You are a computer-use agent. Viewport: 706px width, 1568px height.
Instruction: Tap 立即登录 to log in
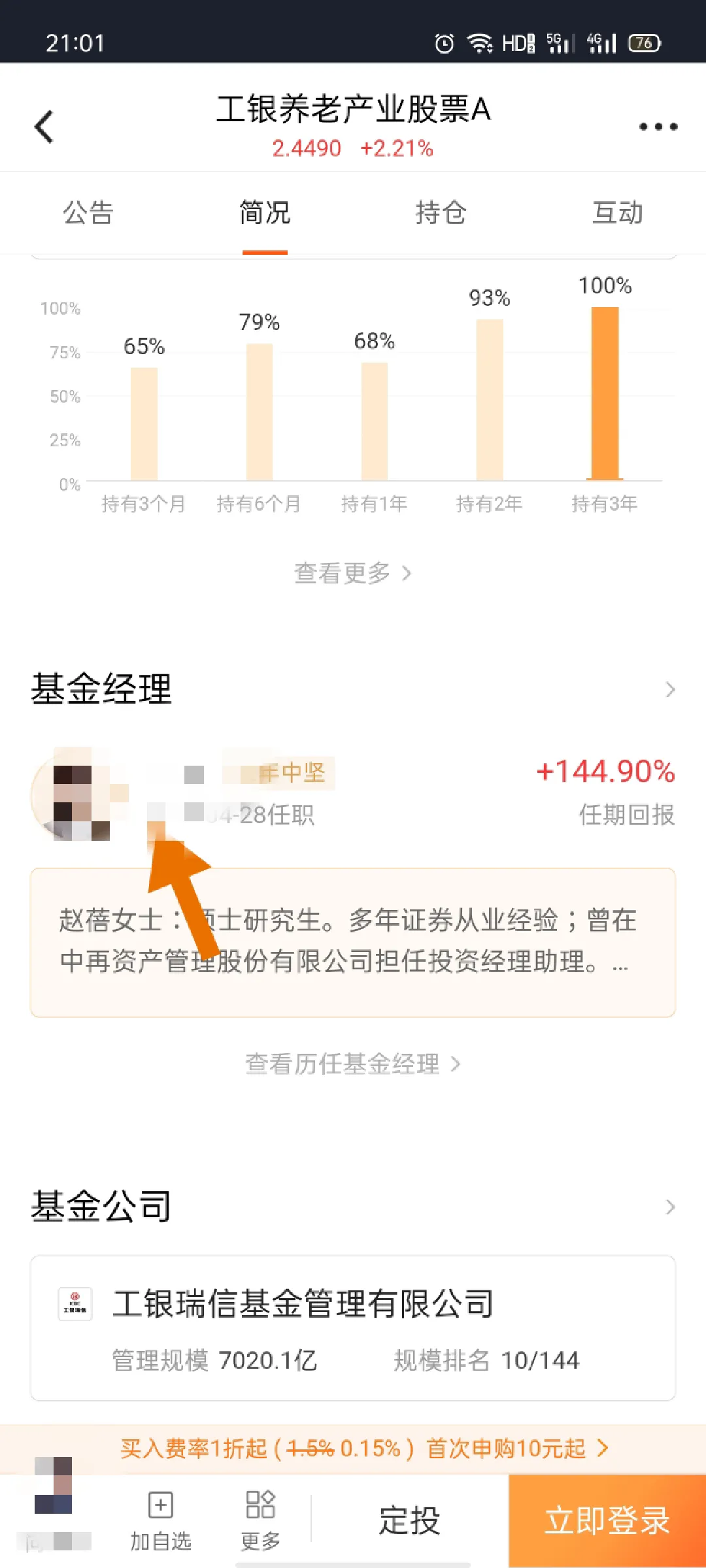click(x=607, y=1520)
